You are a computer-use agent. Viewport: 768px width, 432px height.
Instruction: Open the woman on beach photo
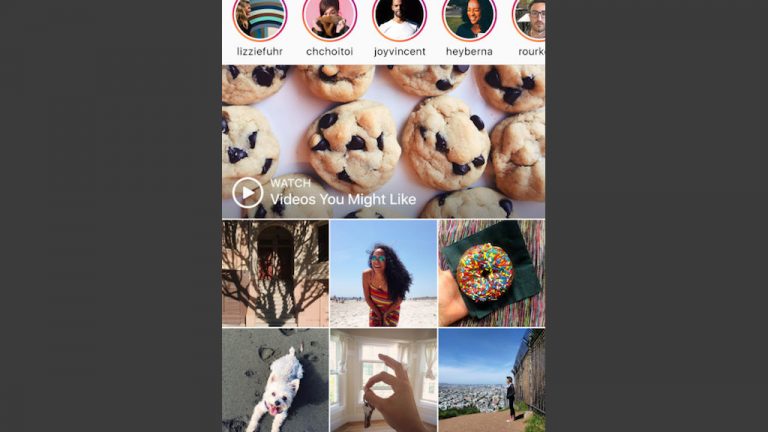point(383,273)
